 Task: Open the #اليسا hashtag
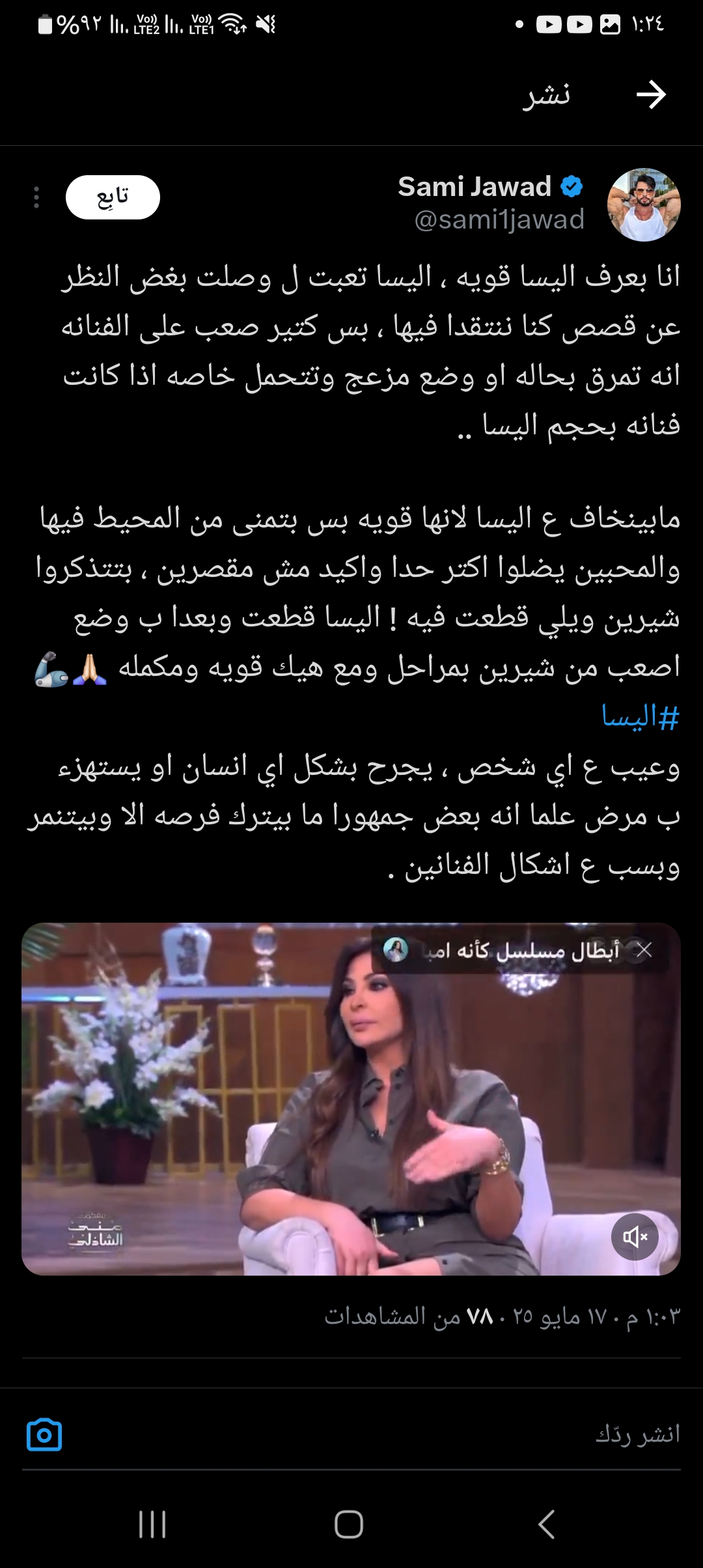[x=641, y=717]
